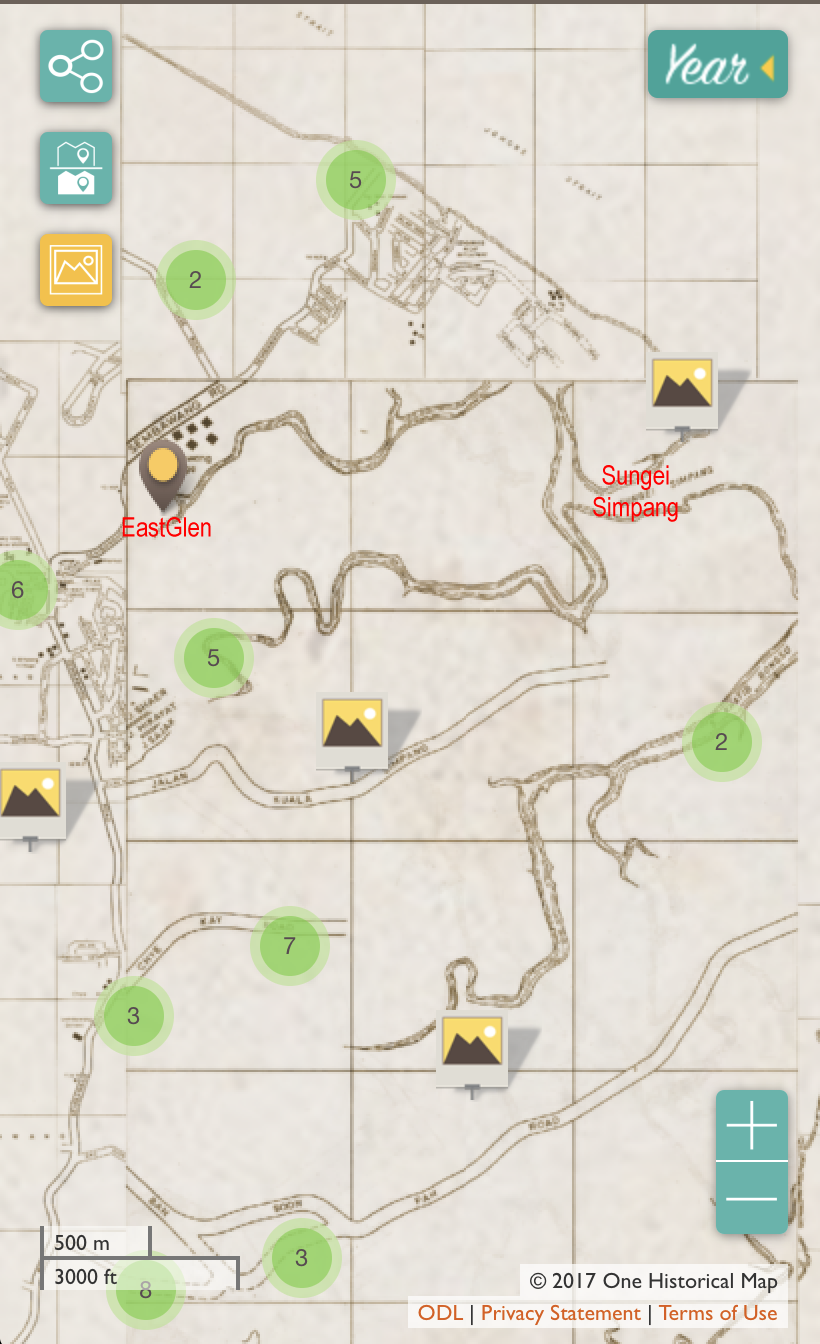The image size is (820, 1344).
Task: Expand the cluster marked 8
Action: tap(146, 1290)
